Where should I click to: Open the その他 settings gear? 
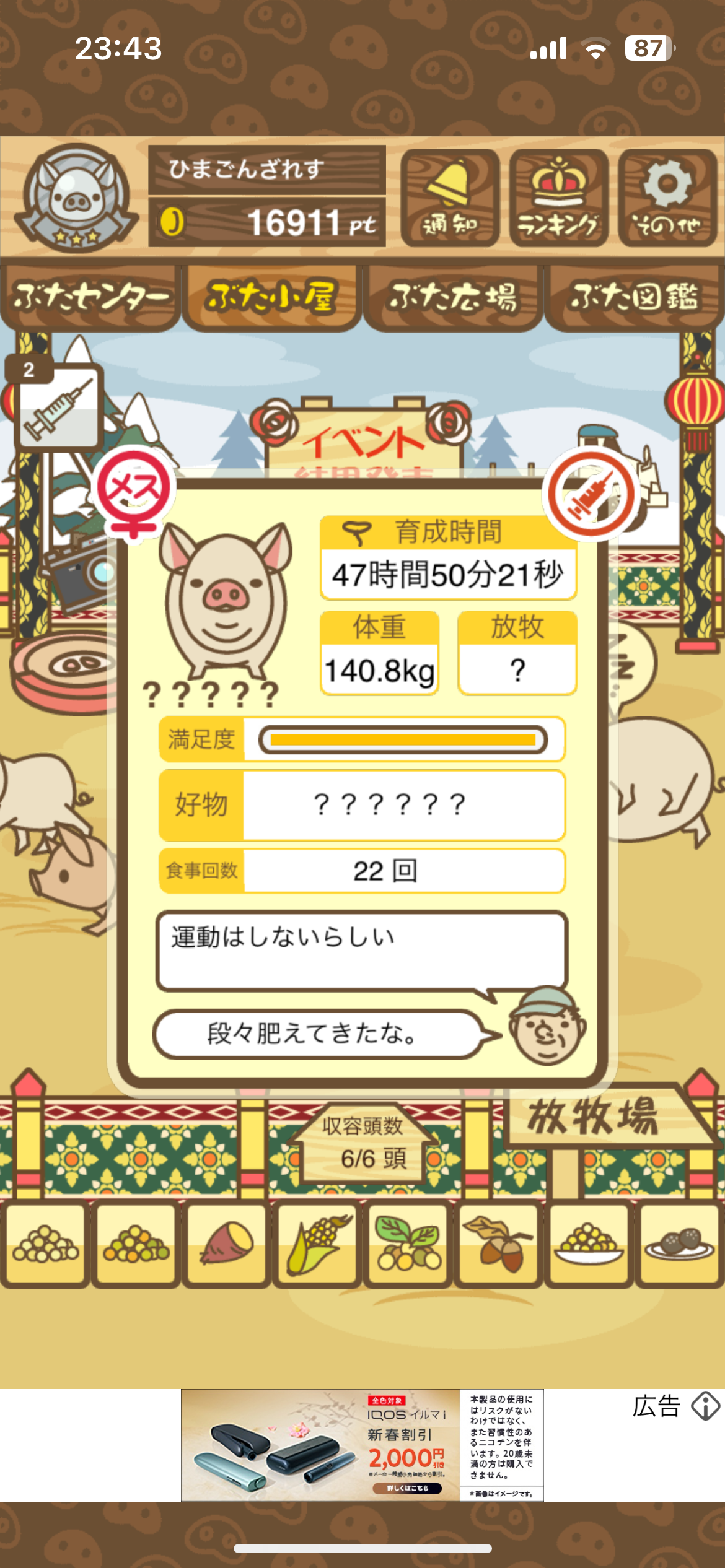(x=667, y=198)
